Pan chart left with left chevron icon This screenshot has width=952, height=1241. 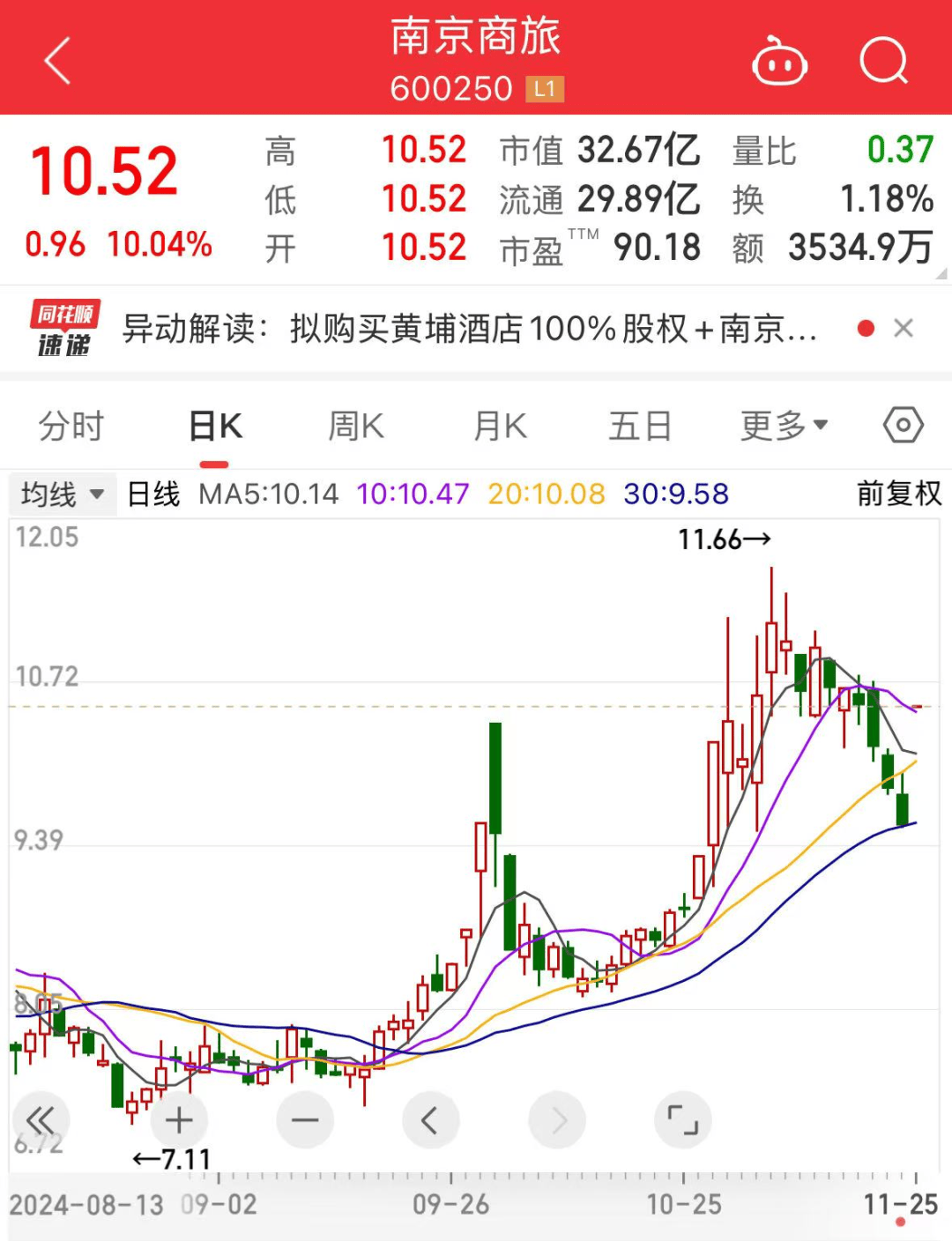pyautogui.click(x=431, y=1120)
